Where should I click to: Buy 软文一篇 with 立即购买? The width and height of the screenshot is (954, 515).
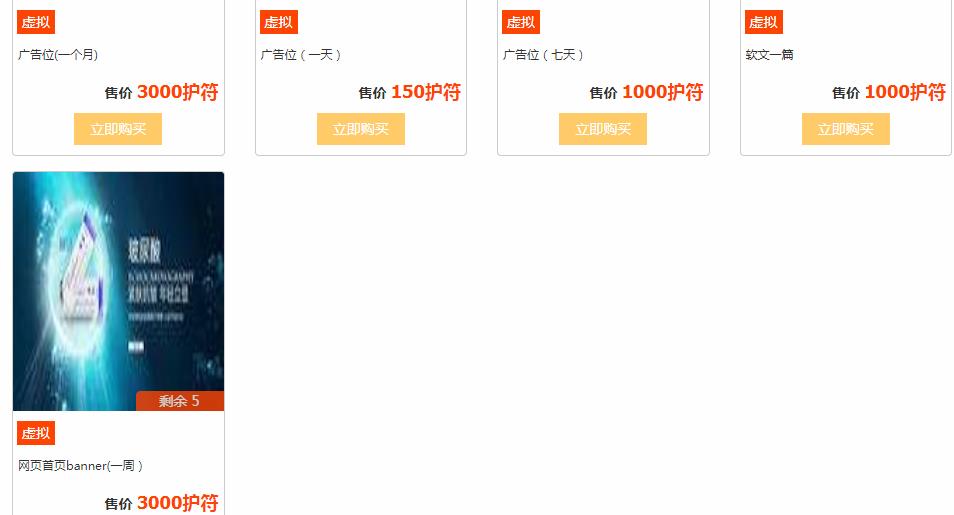pos(845,129)
